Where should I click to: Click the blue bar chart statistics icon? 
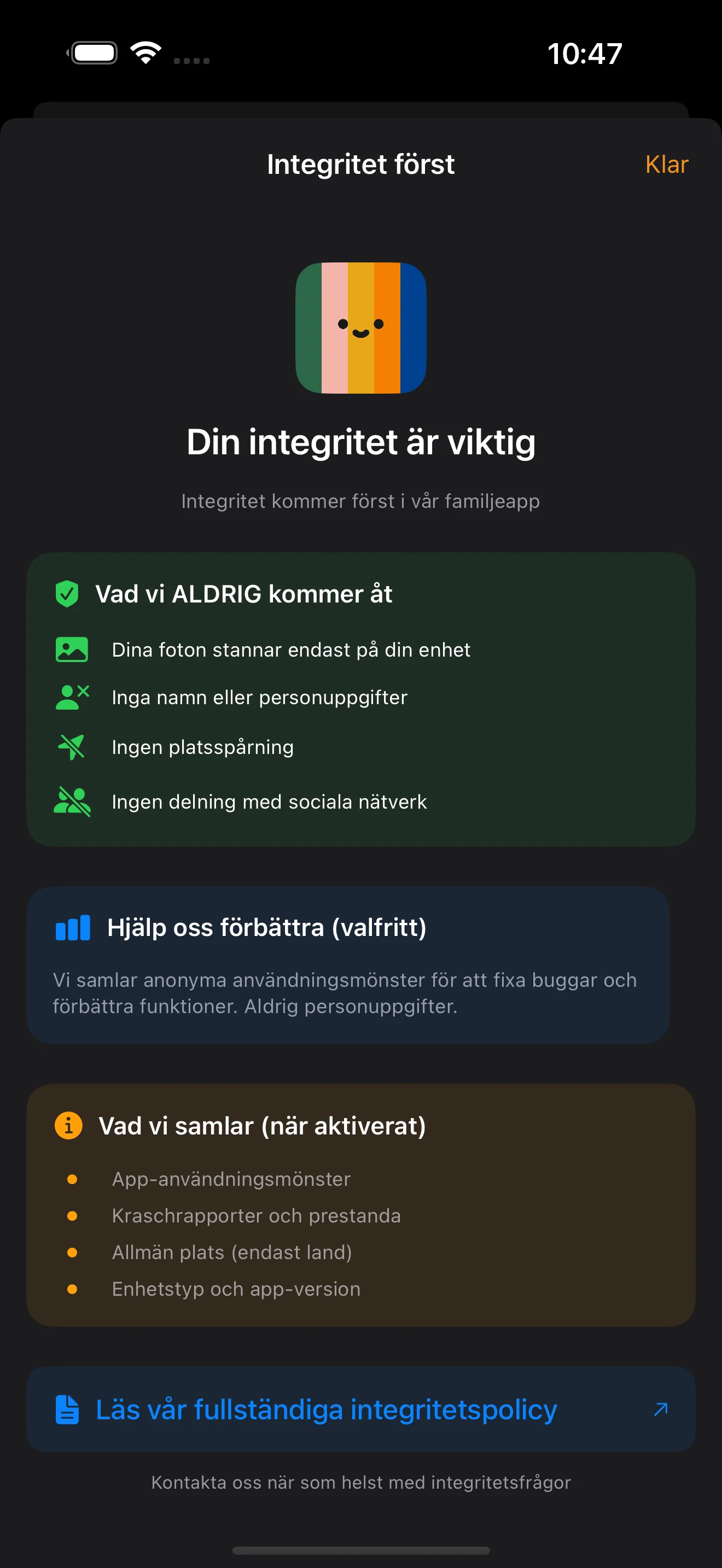(x=72, y=928)
